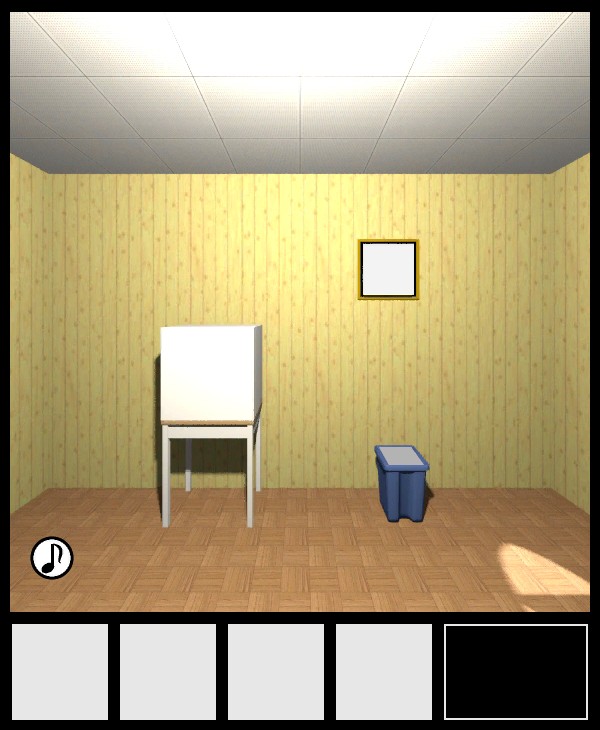600x730 pixels.
Task: Examine the white box on the table
Action: [x=210, y=373]
